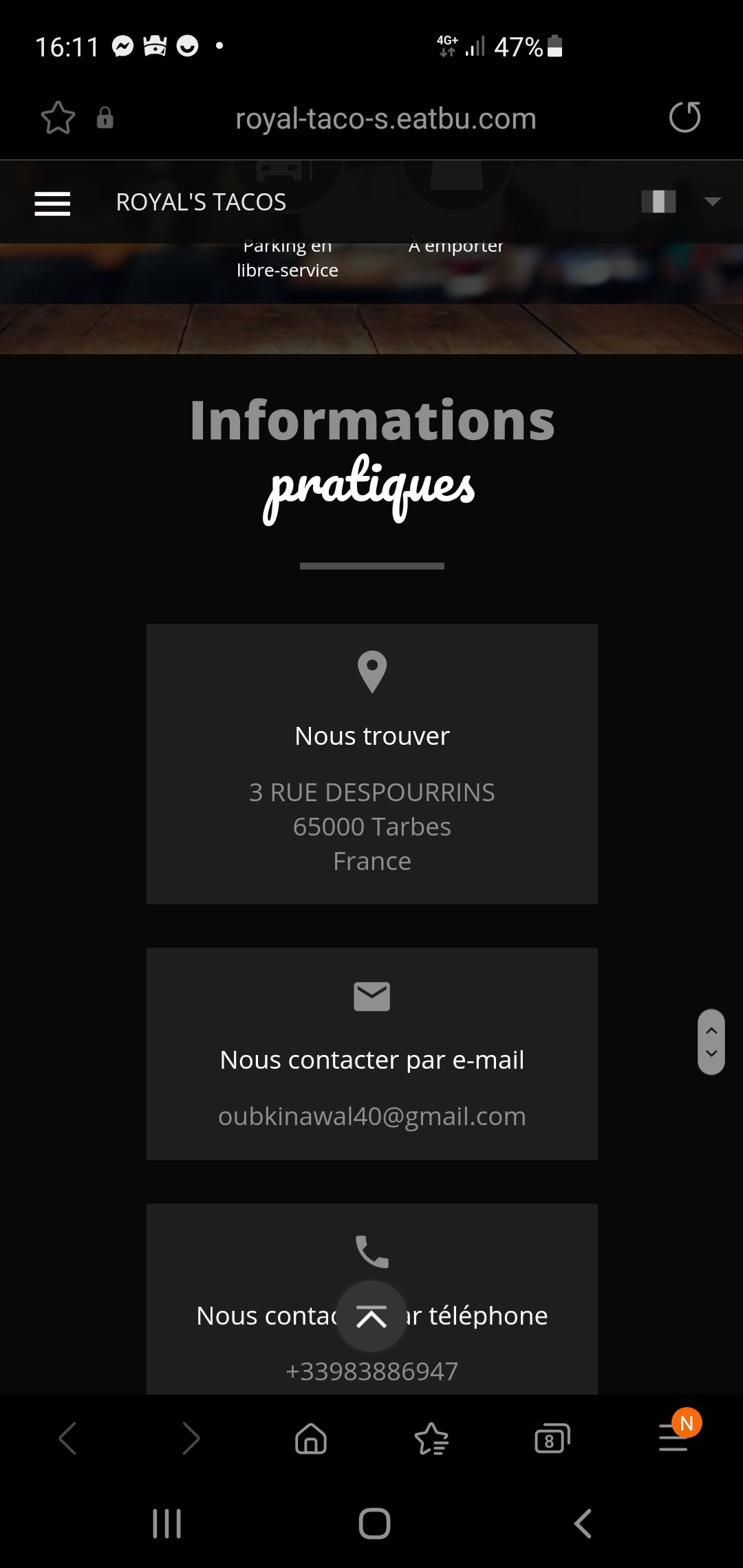Open the 3 Rue Despourrins address
The height and width of the screenshot is (1568, 743).
pos(371,826)
